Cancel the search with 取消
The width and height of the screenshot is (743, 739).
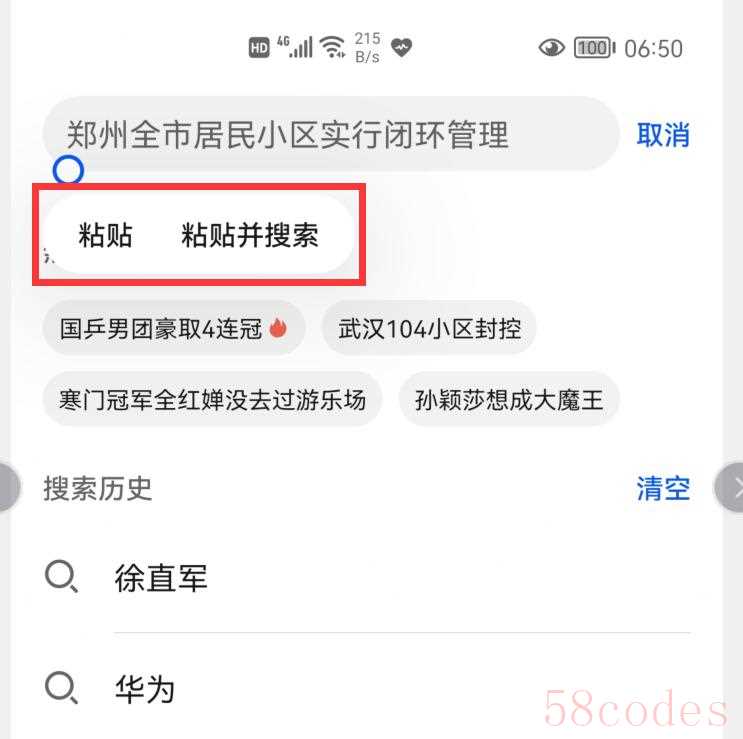pos(663,135)
